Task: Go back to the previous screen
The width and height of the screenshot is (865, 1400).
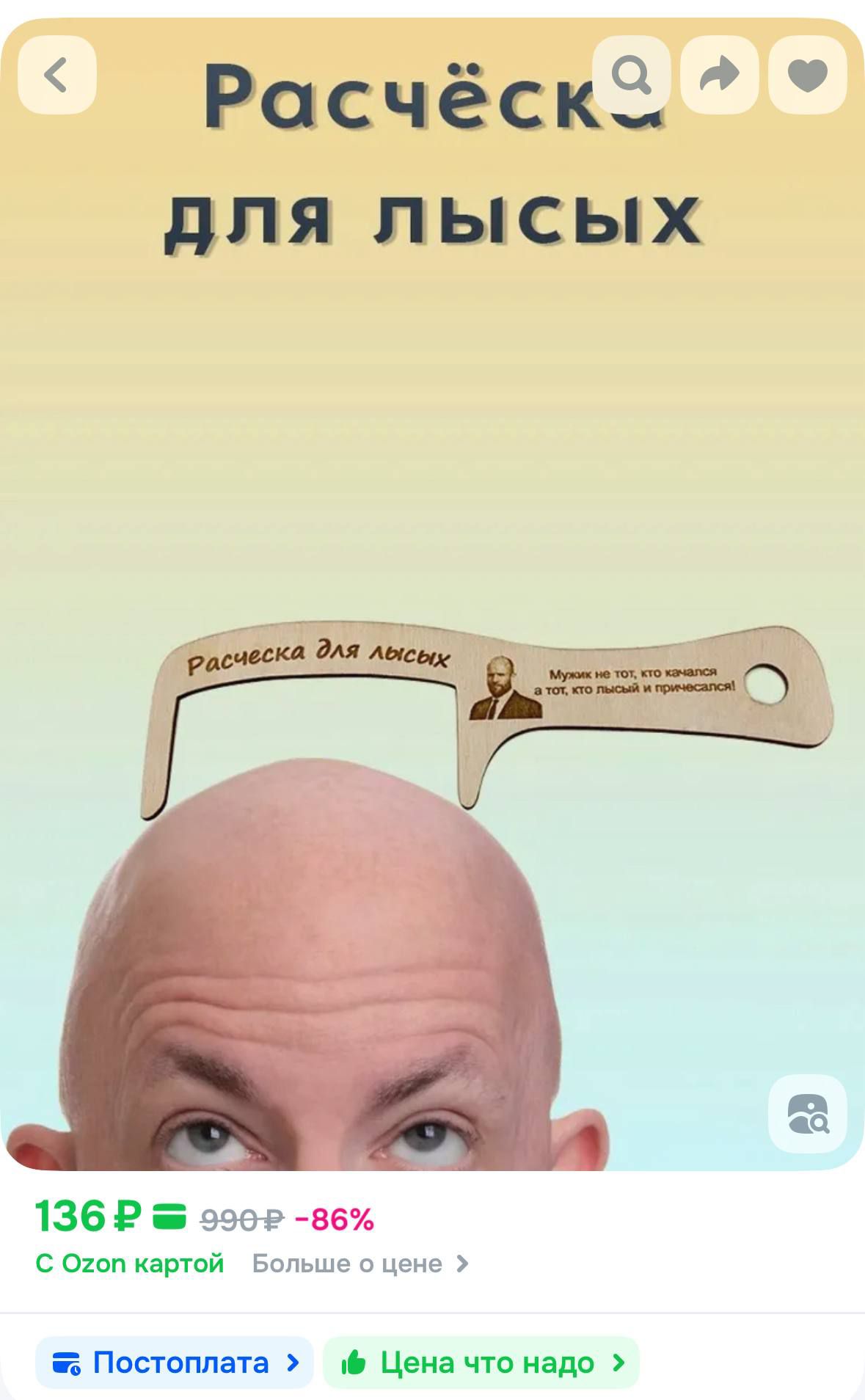Action: (56, 75)
